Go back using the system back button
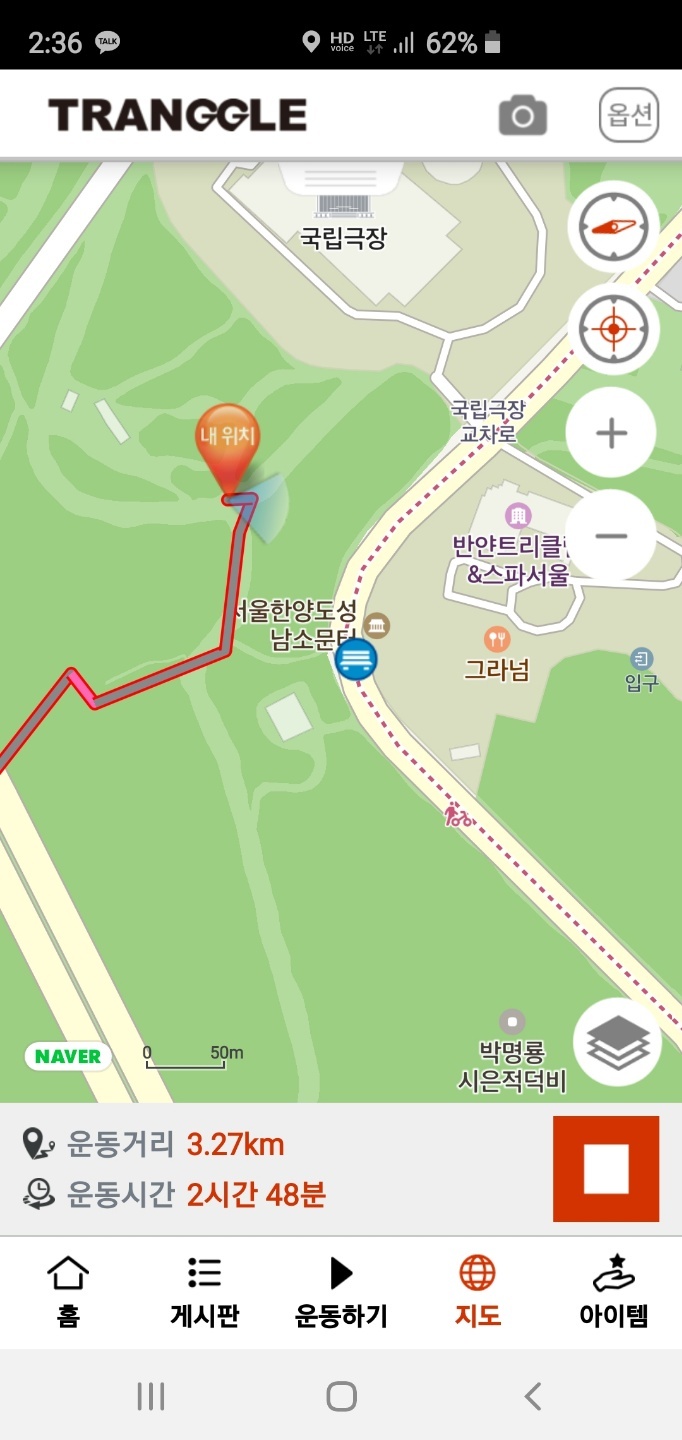 (533, 1396)
